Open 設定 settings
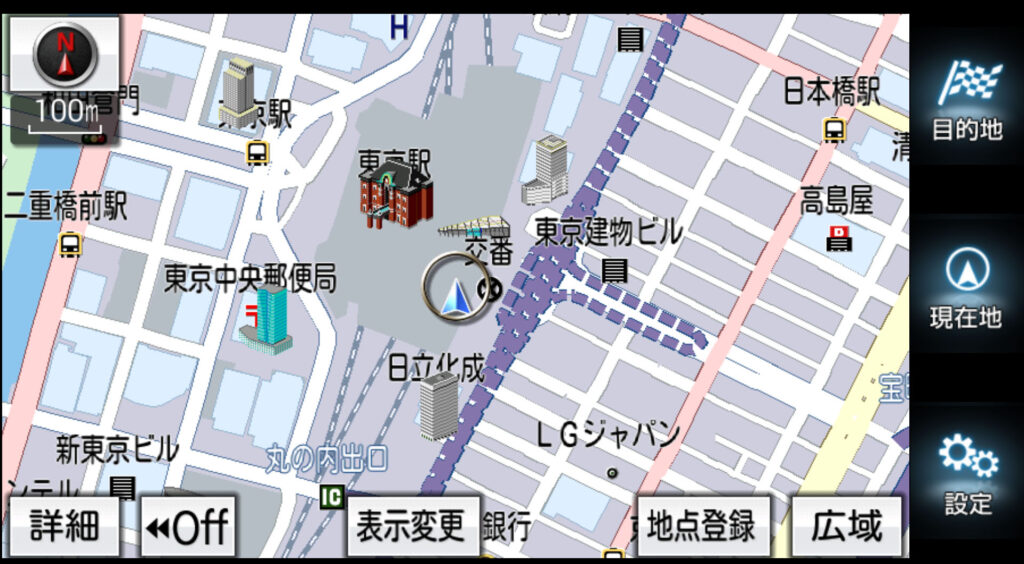1024x564 pixels. 967,476
